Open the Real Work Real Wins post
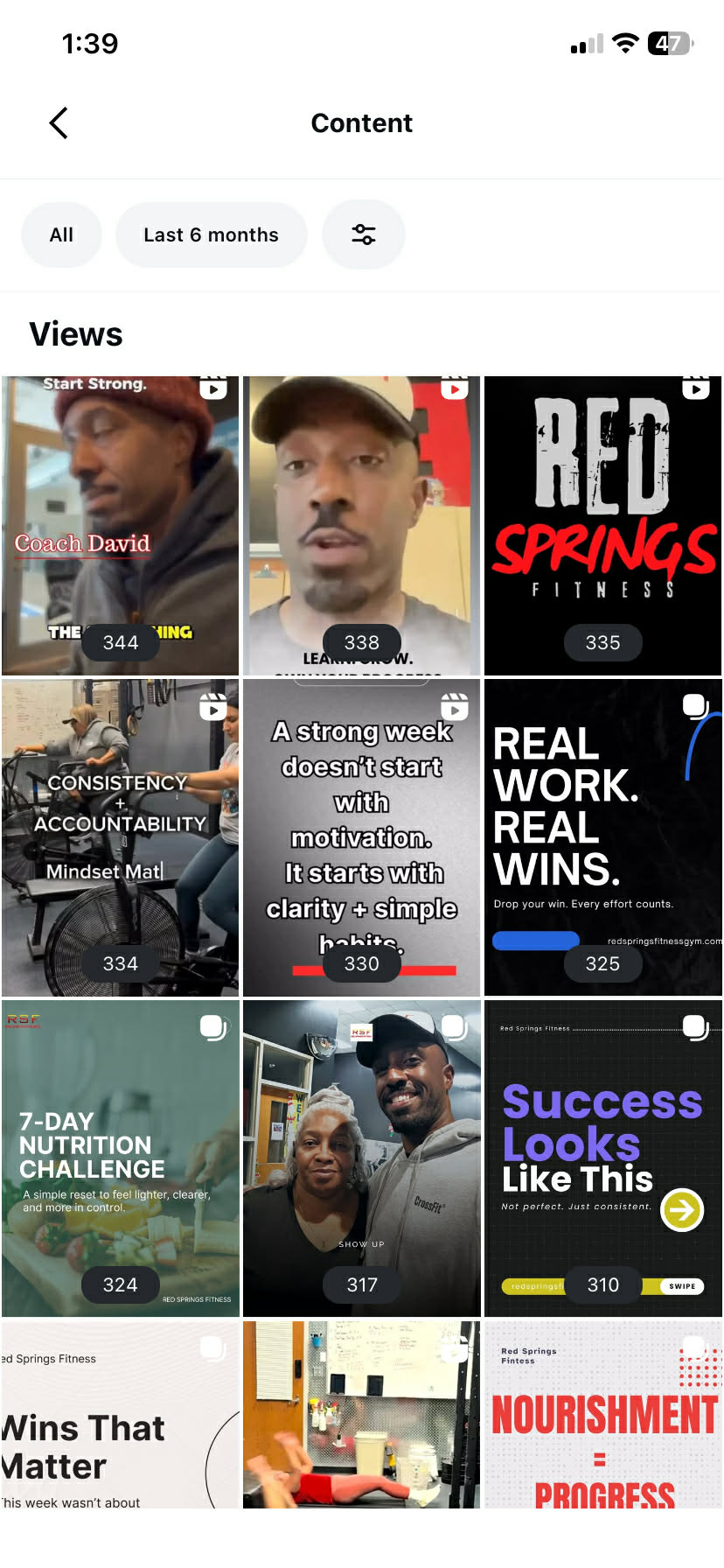 (603, 837)
